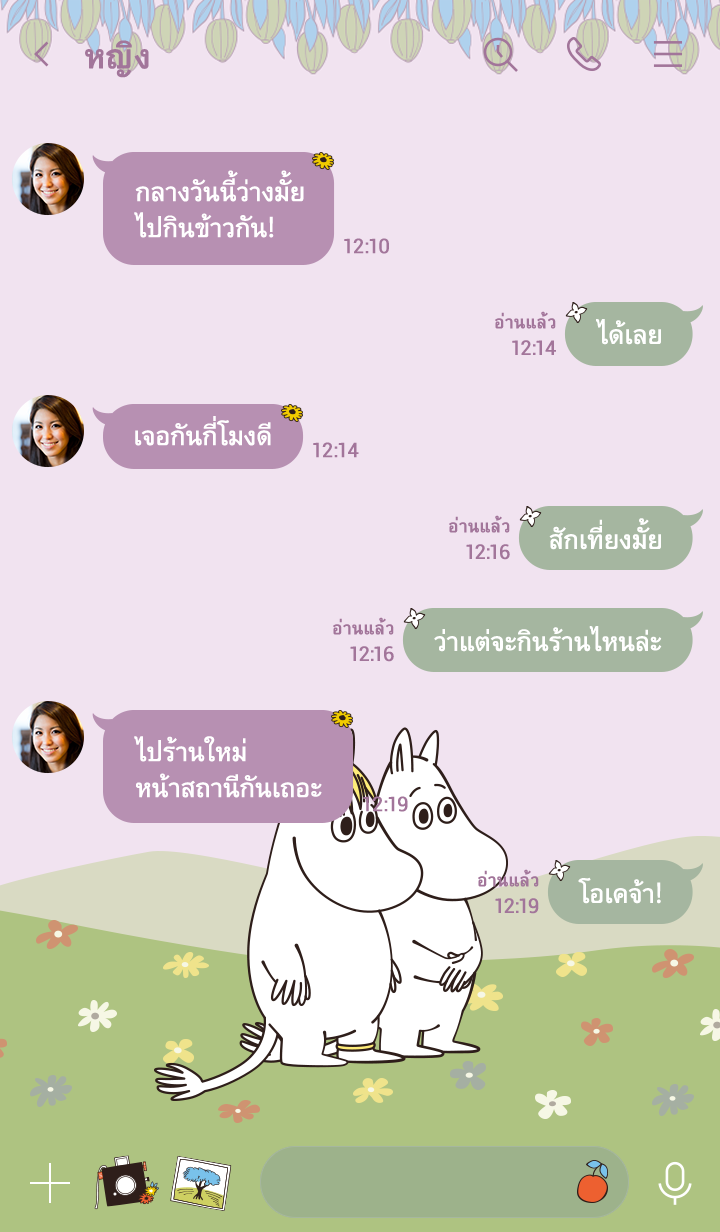Open the chat menu

[668, 54]
